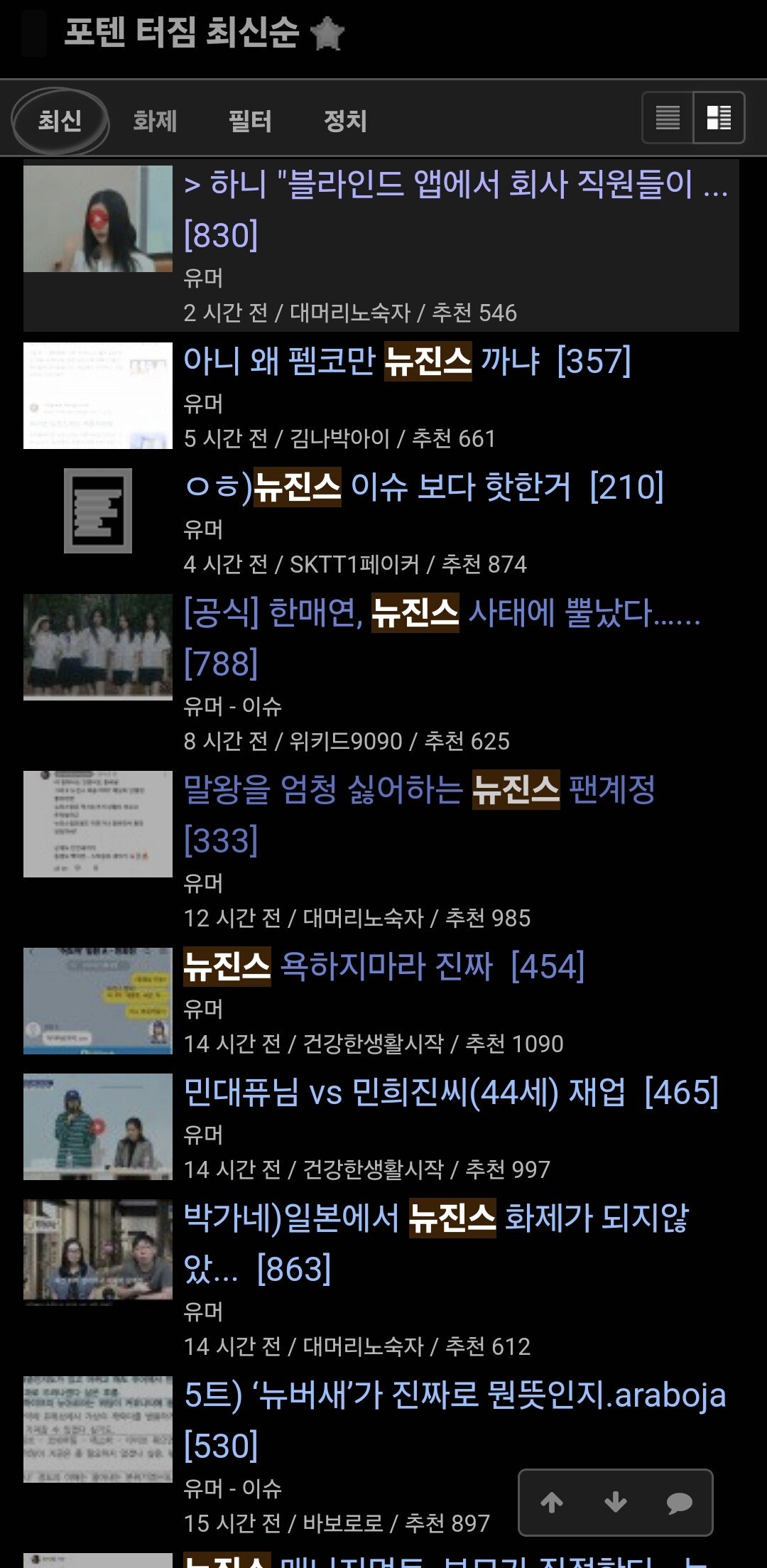Image resolution: width=767 pixels, height=1568 pixels.
Task: Jump to bottom with the down arrow
Action: pyautogui.click(x=616, y=1502)
